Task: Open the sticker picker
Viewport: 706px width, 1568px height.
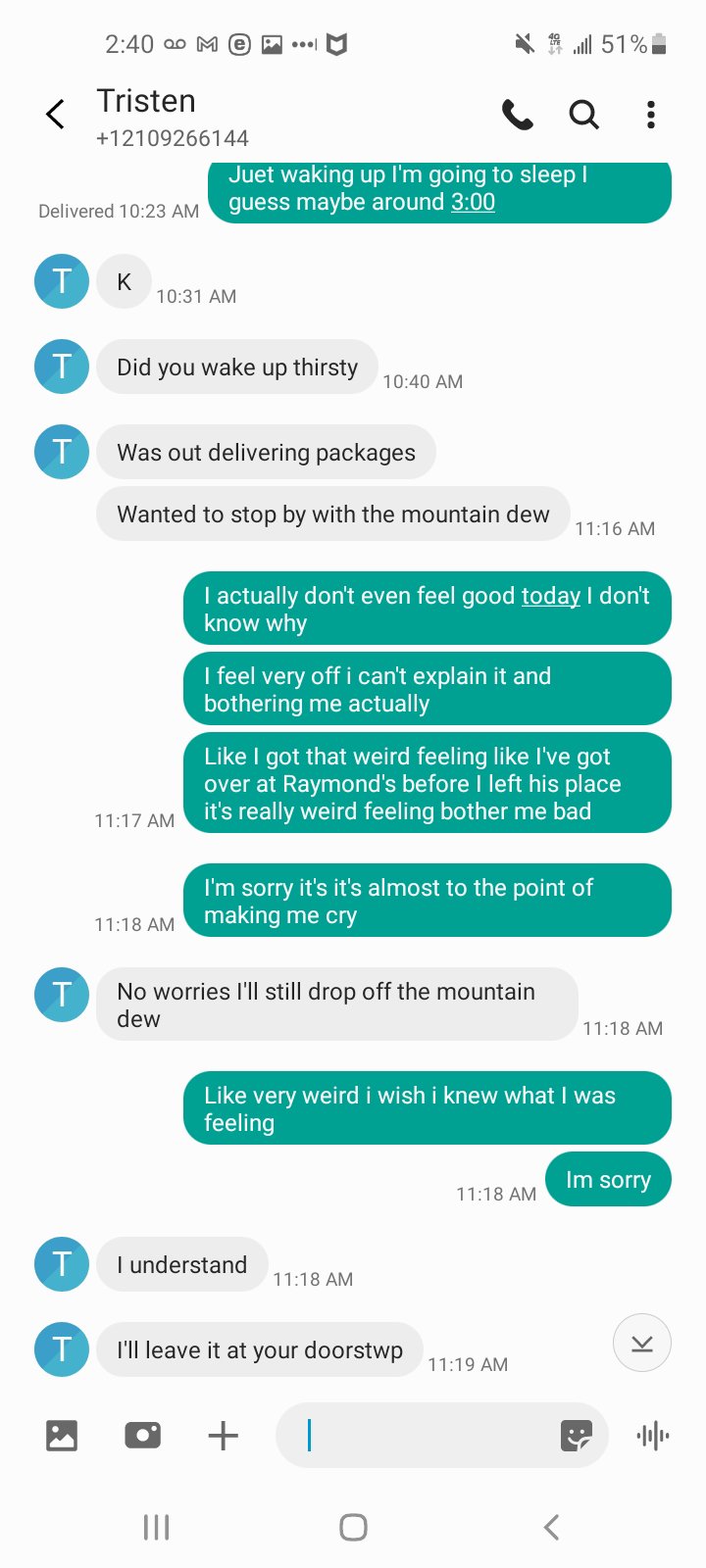Action: [x=577, y=1436]
